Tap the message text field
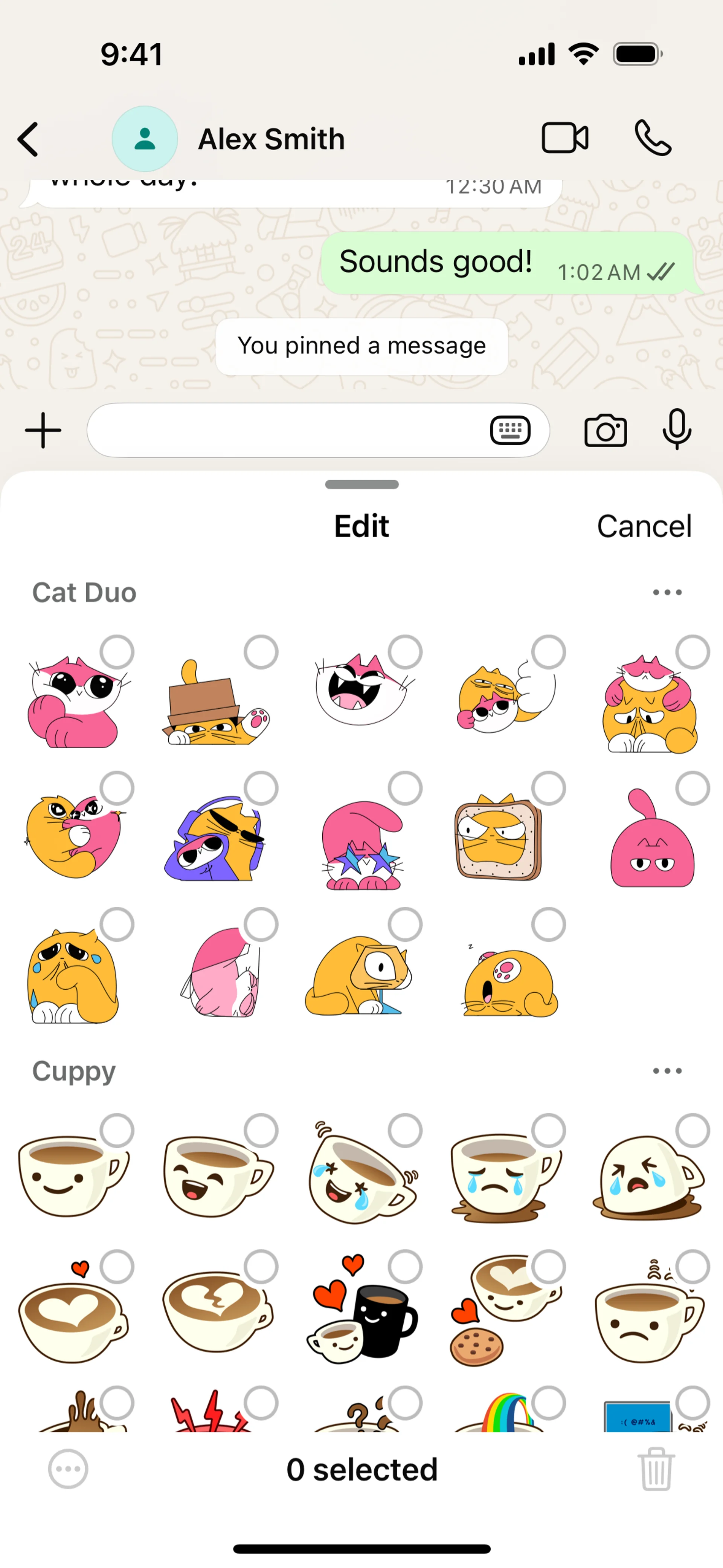 pyautogui.click(x=286, y=430)
